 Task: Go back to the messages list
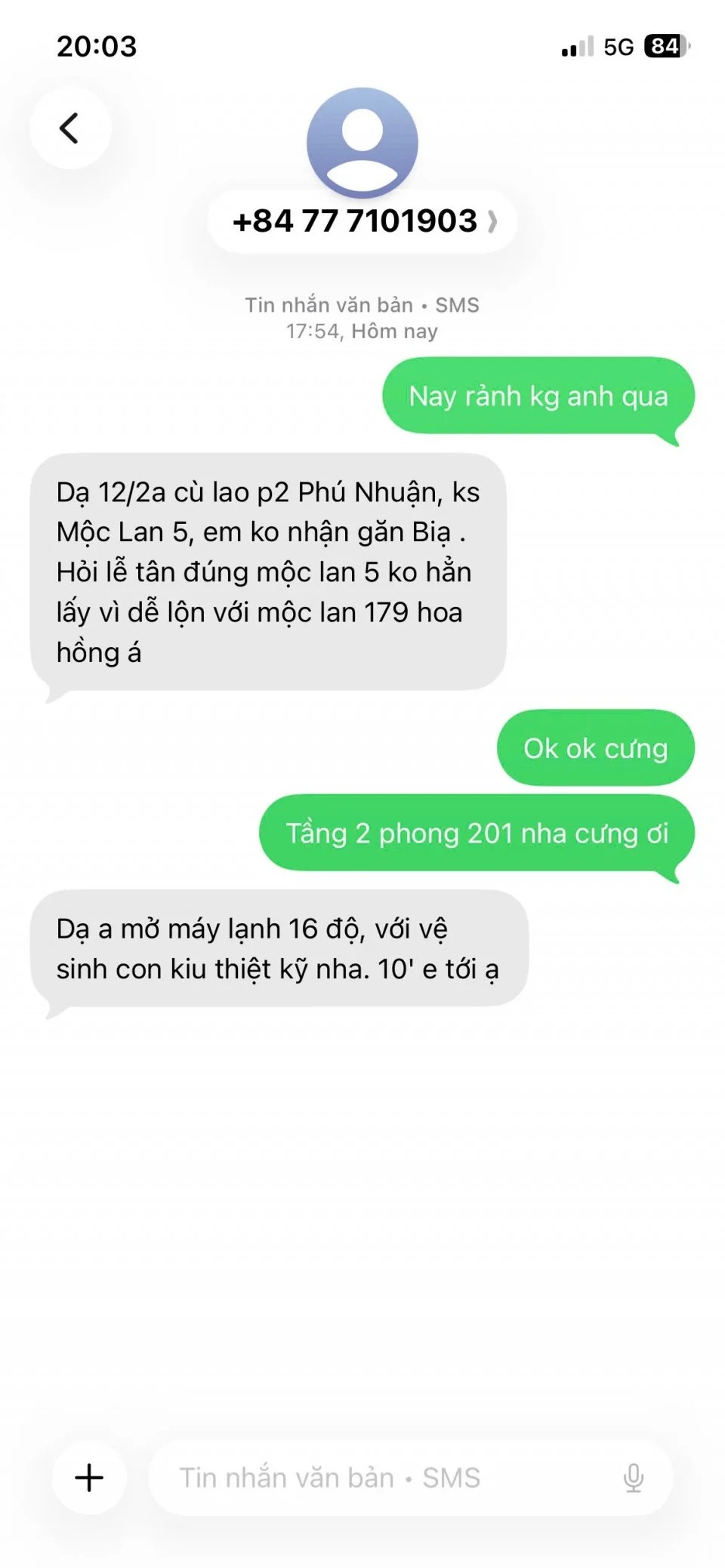[x=69, y=128]
